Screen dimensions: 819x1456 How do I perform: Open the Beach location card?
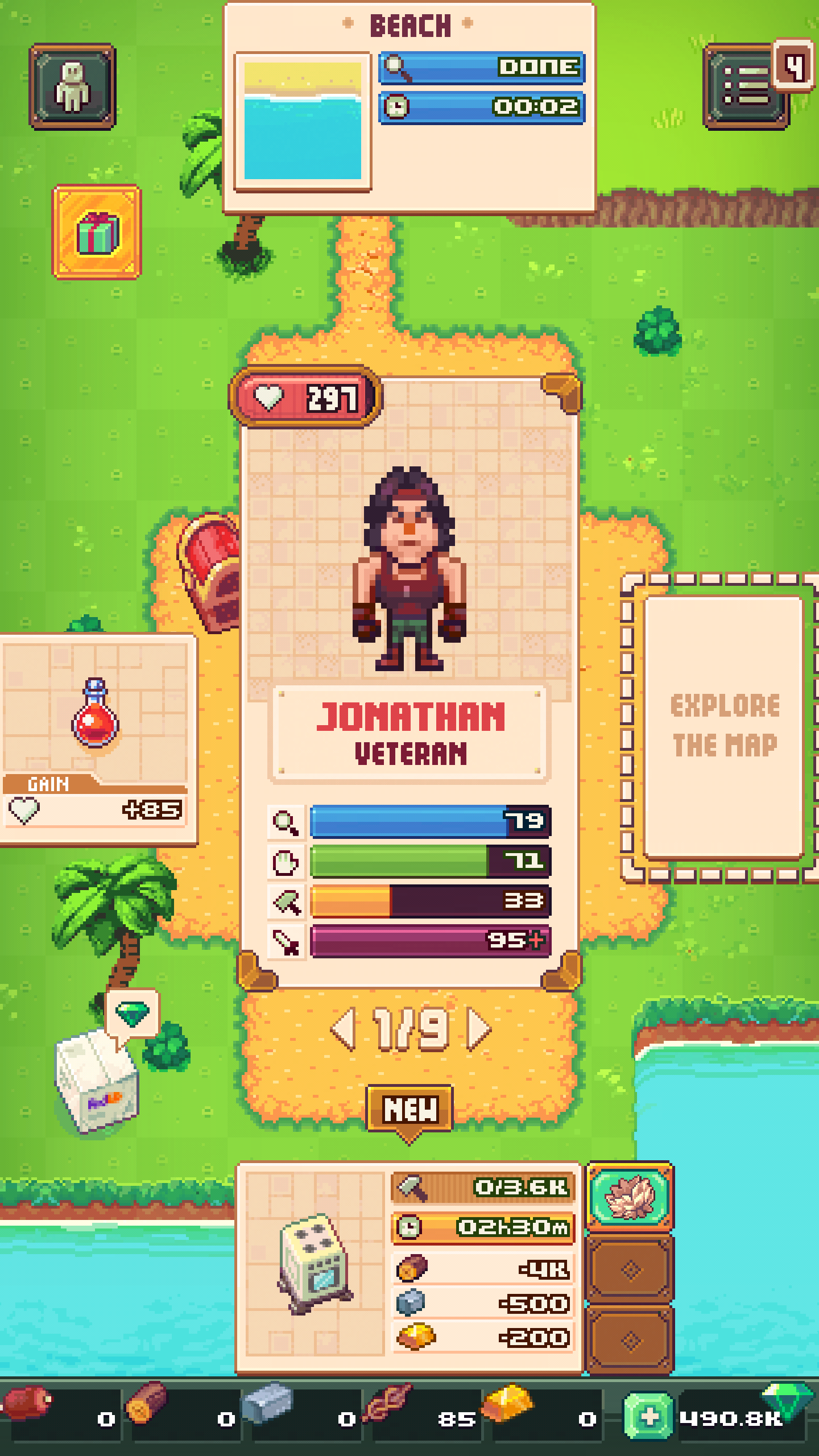click(409, 108)
